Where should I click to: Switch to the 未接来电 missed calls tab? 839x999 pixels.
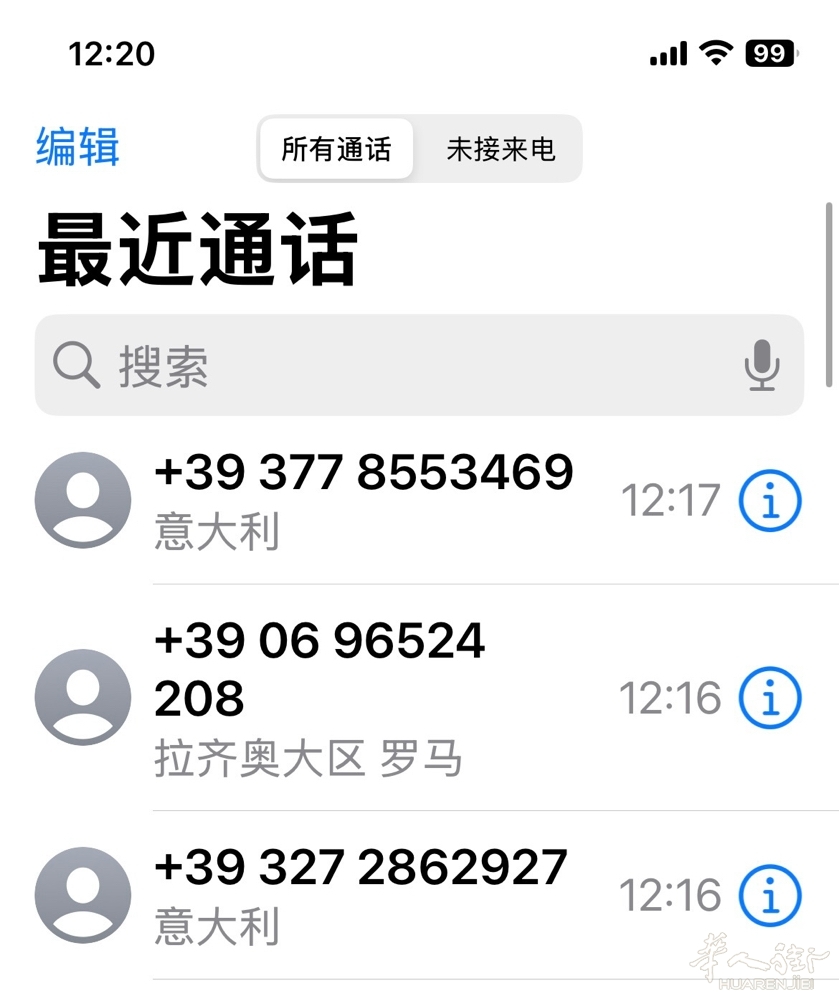(499, 150)
